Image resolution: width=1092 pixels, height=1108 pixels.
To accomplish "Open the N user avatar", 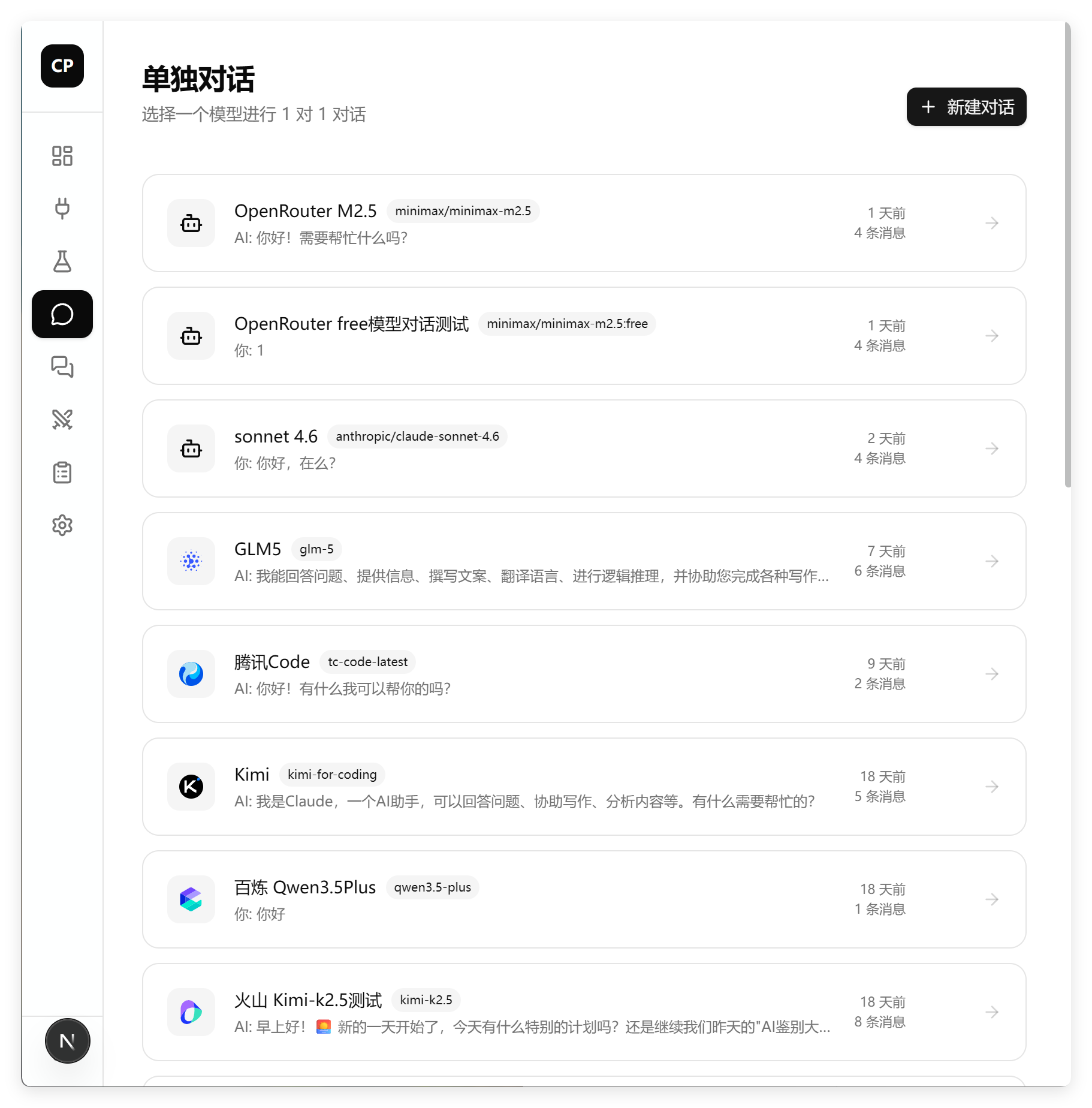I will 68,1041.
